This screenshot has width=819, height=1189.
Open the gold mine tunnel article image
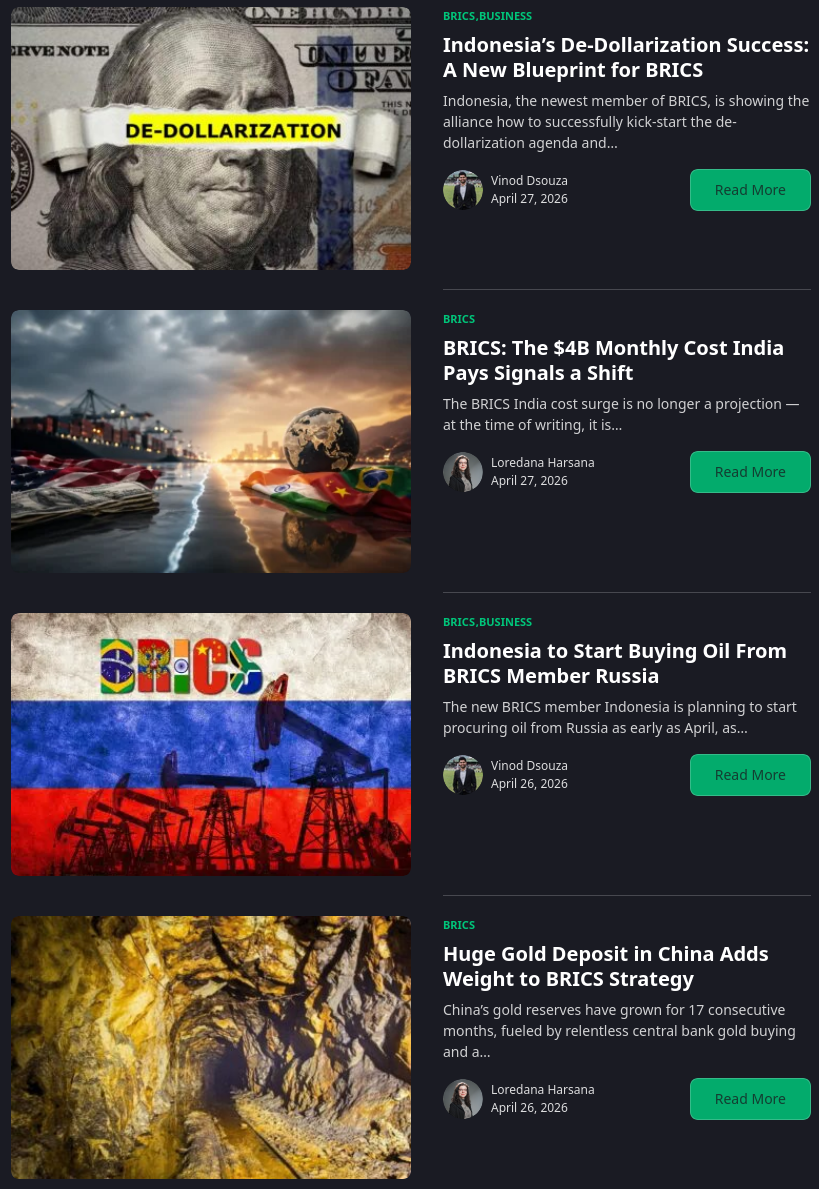click(x=211, y=1047)
